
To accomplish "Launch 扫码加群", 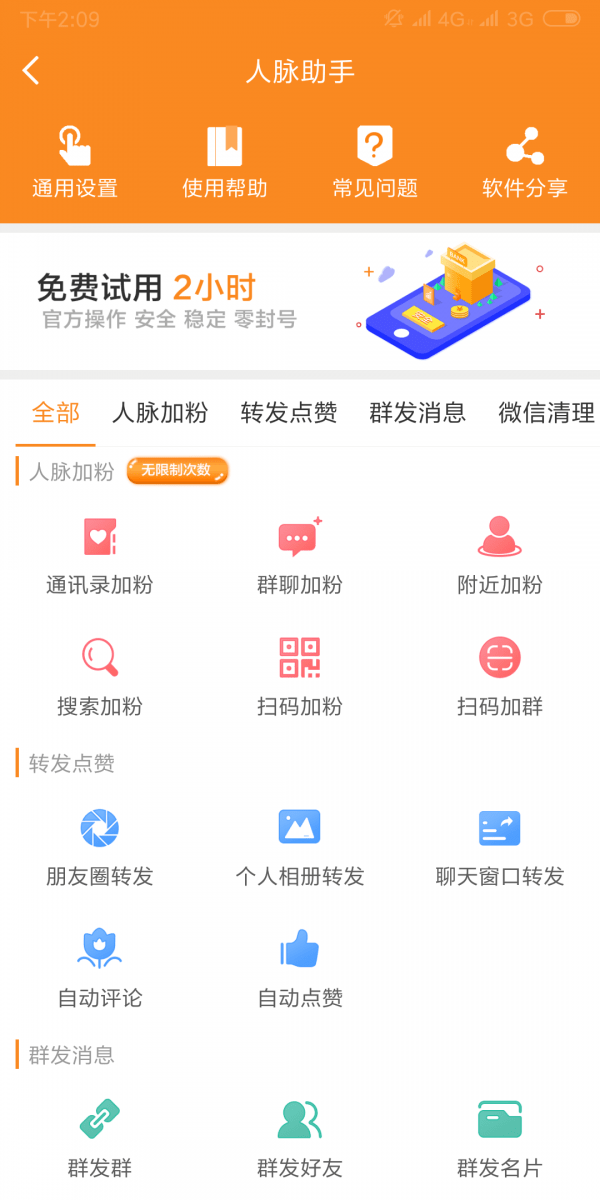I will (x=500, y=677).
